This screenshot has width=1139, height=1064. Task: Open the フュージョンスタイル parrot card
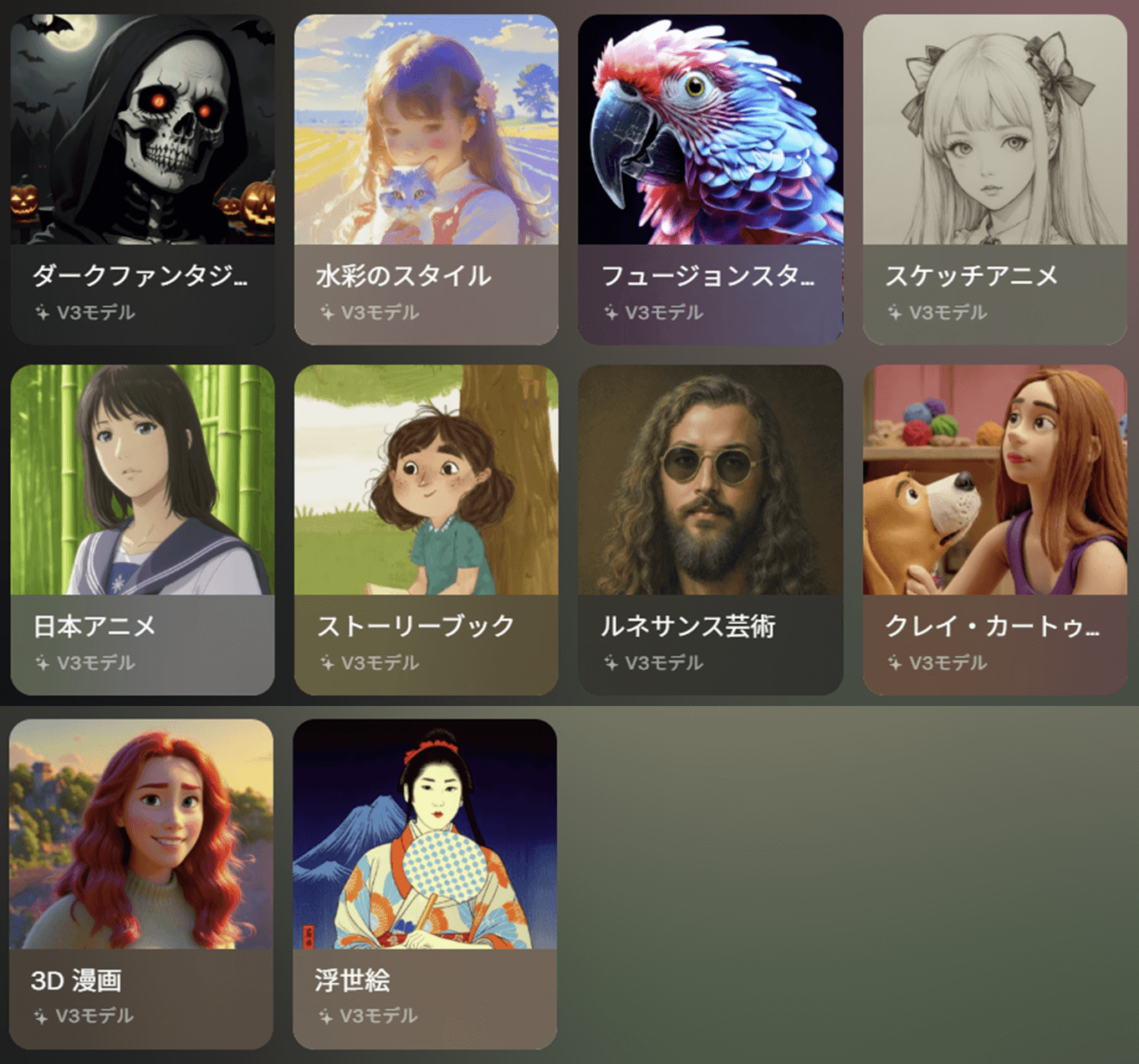(x=710, y=179)
